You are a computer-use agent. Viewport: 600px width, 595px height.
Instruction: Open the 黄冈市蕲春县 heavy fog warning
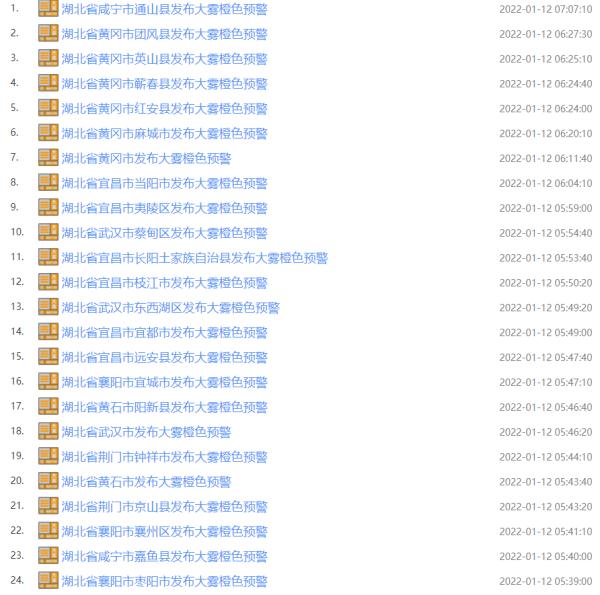pyautogui.click(x=164, y=84)
